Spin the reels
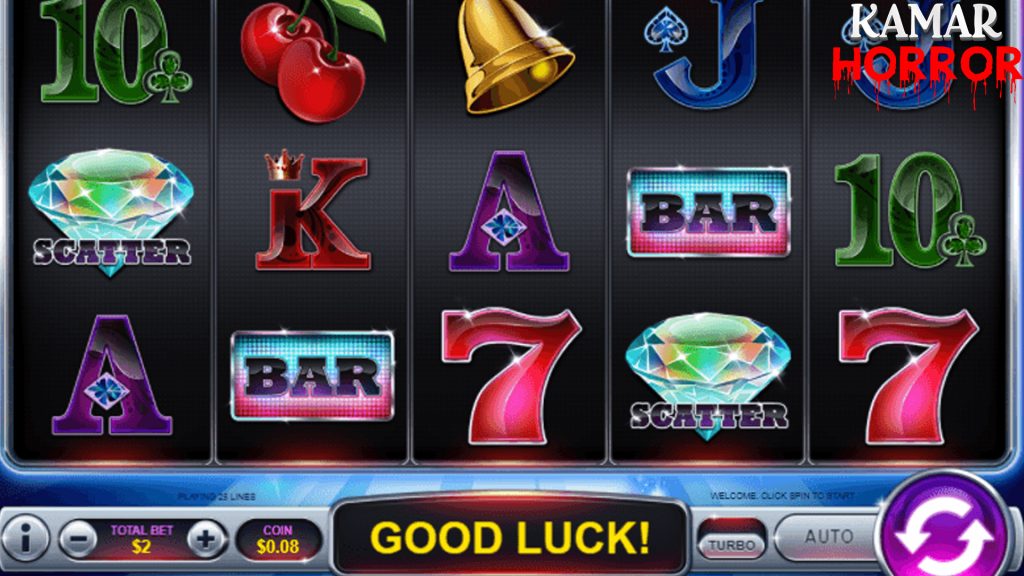Screen dimensions: 1024x576 tap(940, 529)
